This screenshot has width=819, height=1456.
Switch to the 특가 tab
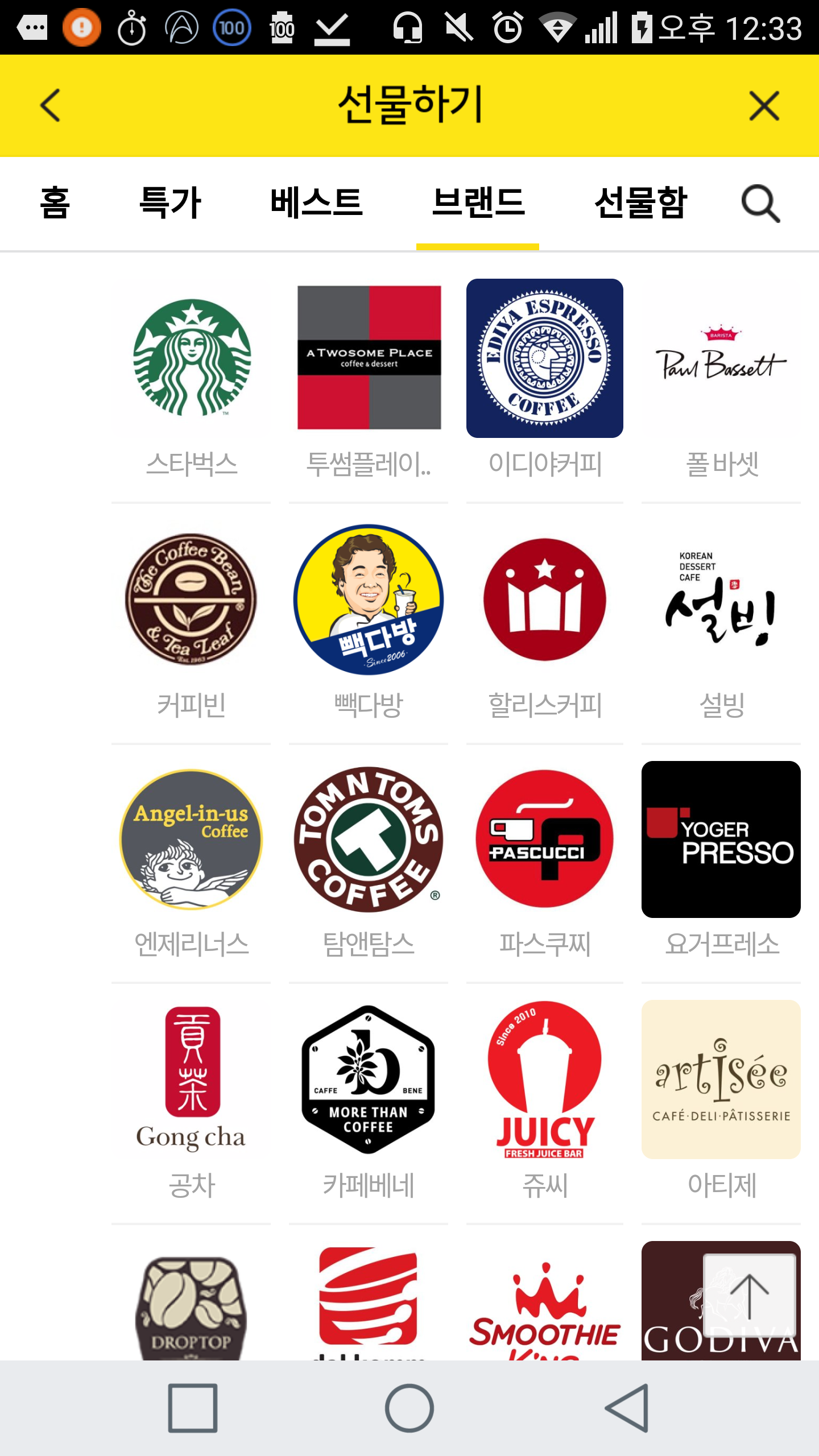[x=170, y=203]
